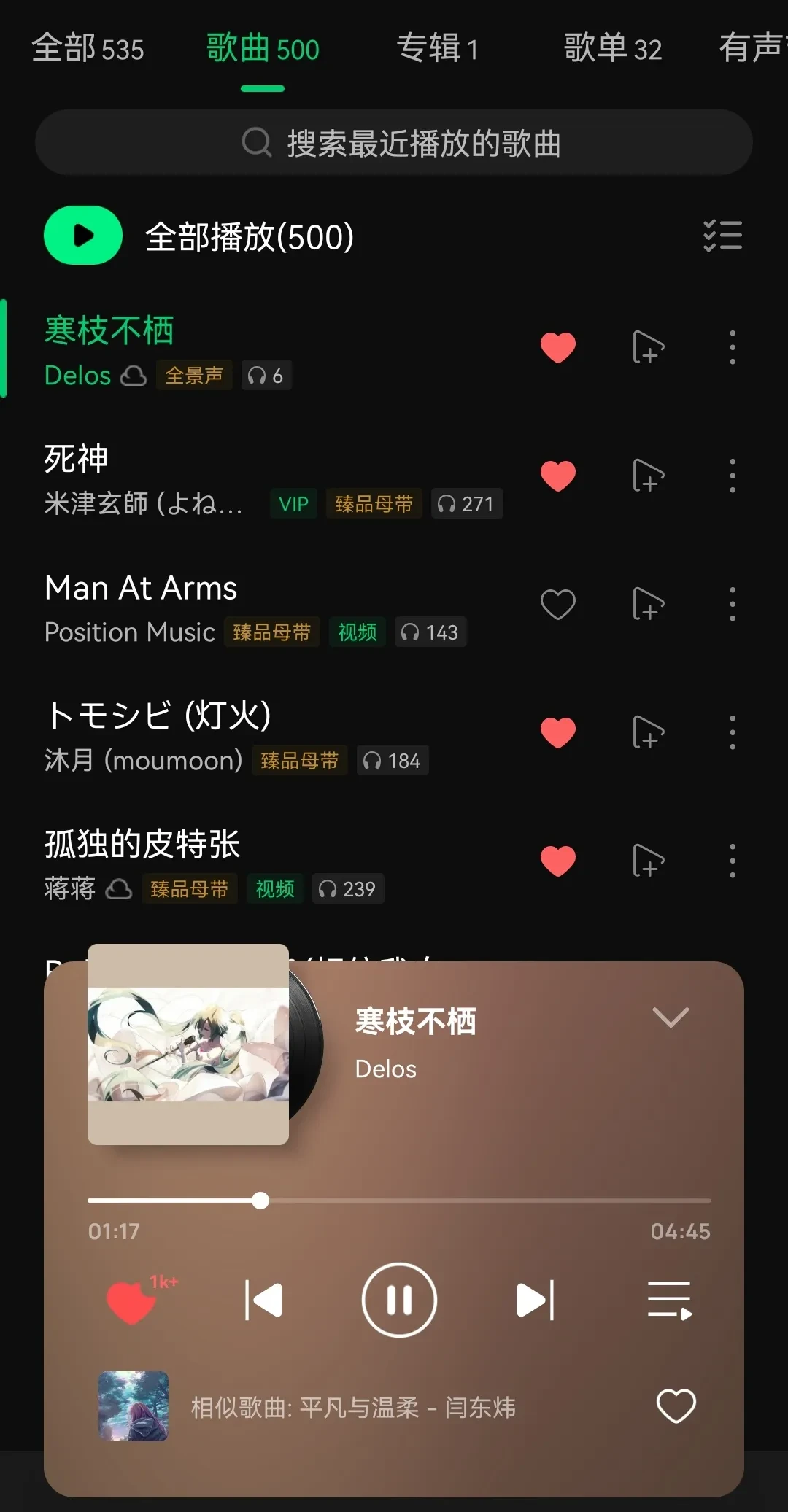
Task: Open more options for 寒枝不栖 in the list
Action: (732, 347)
